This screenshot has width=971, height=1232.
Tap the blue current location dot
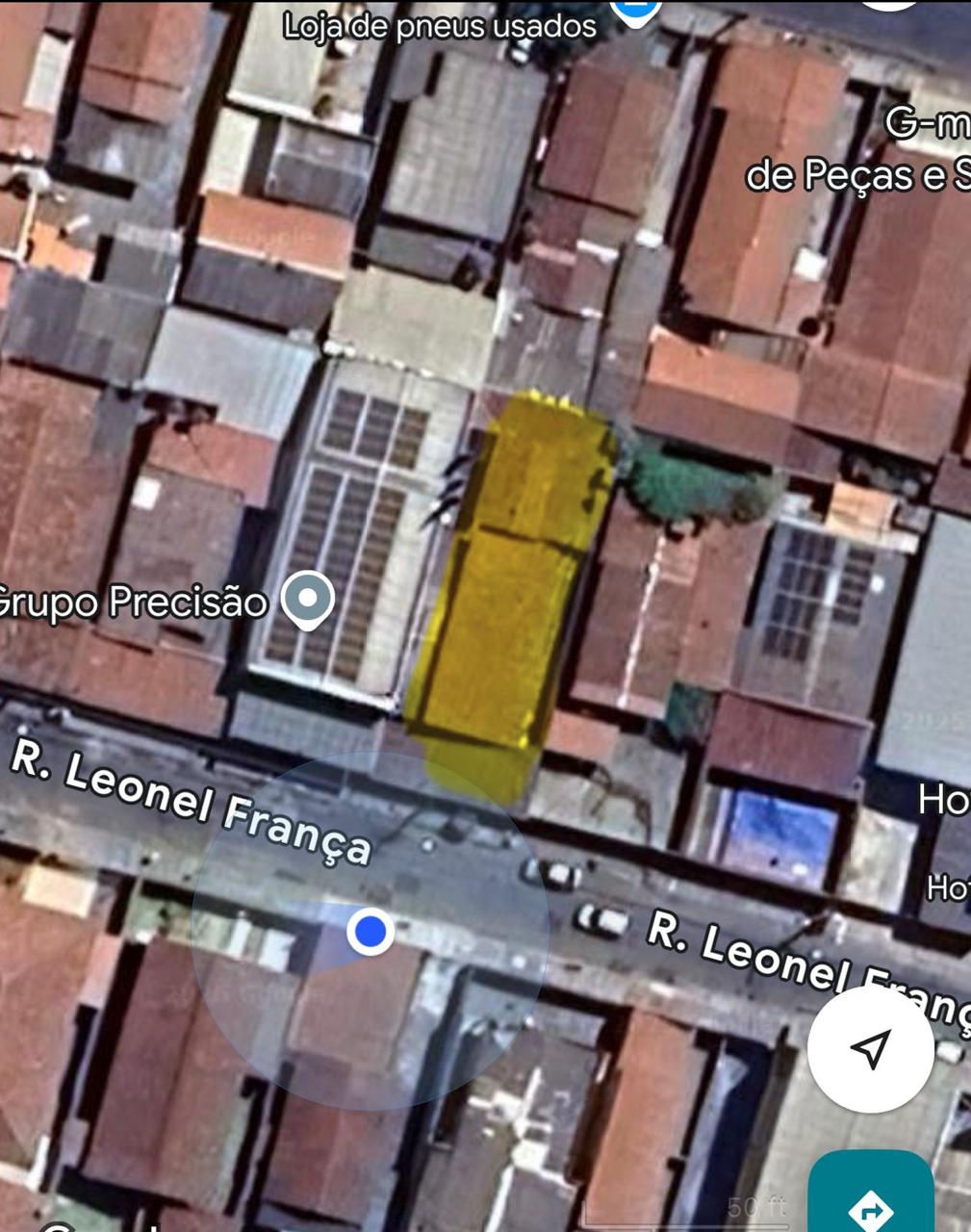point(370,932)
